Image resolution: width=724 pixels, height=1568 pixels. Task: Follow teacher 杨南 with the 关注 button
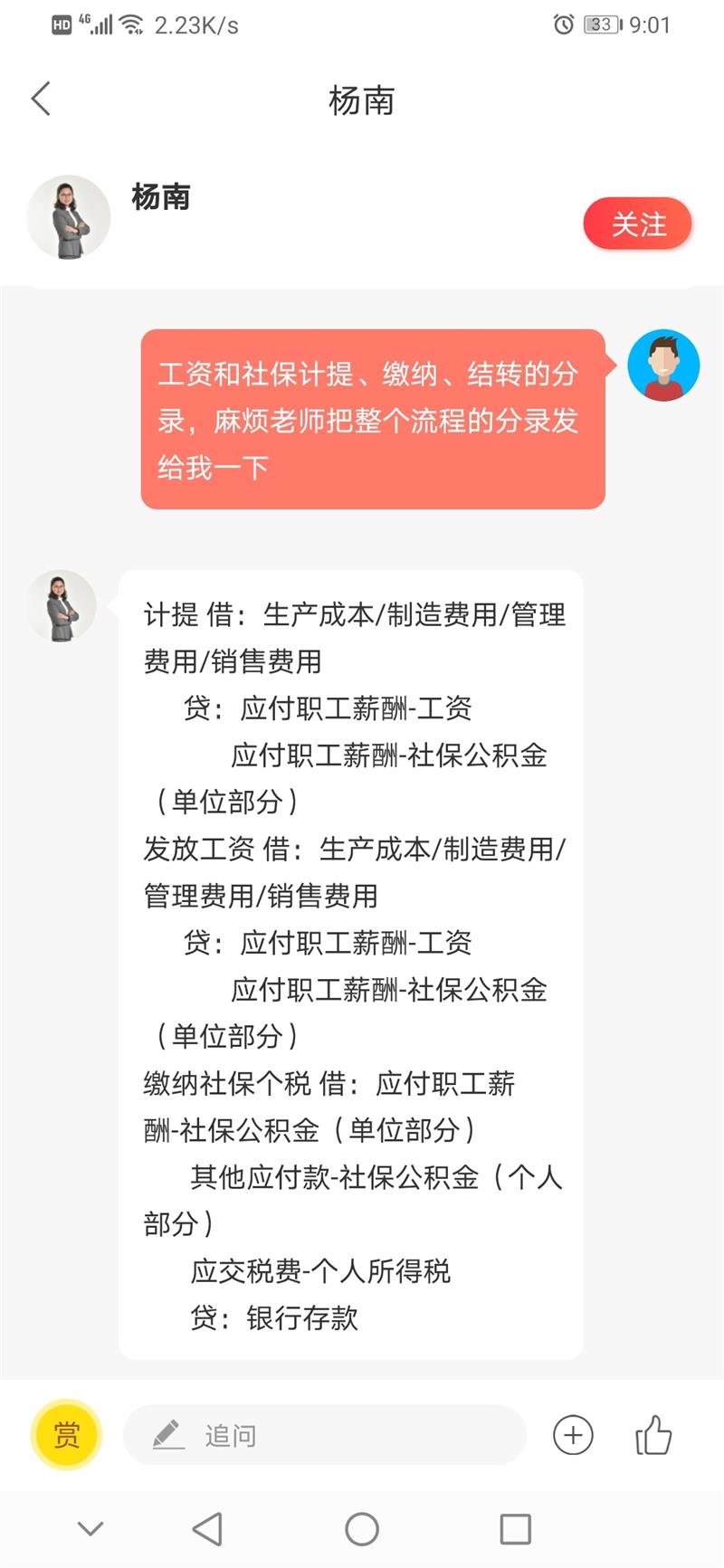(637, 223)
